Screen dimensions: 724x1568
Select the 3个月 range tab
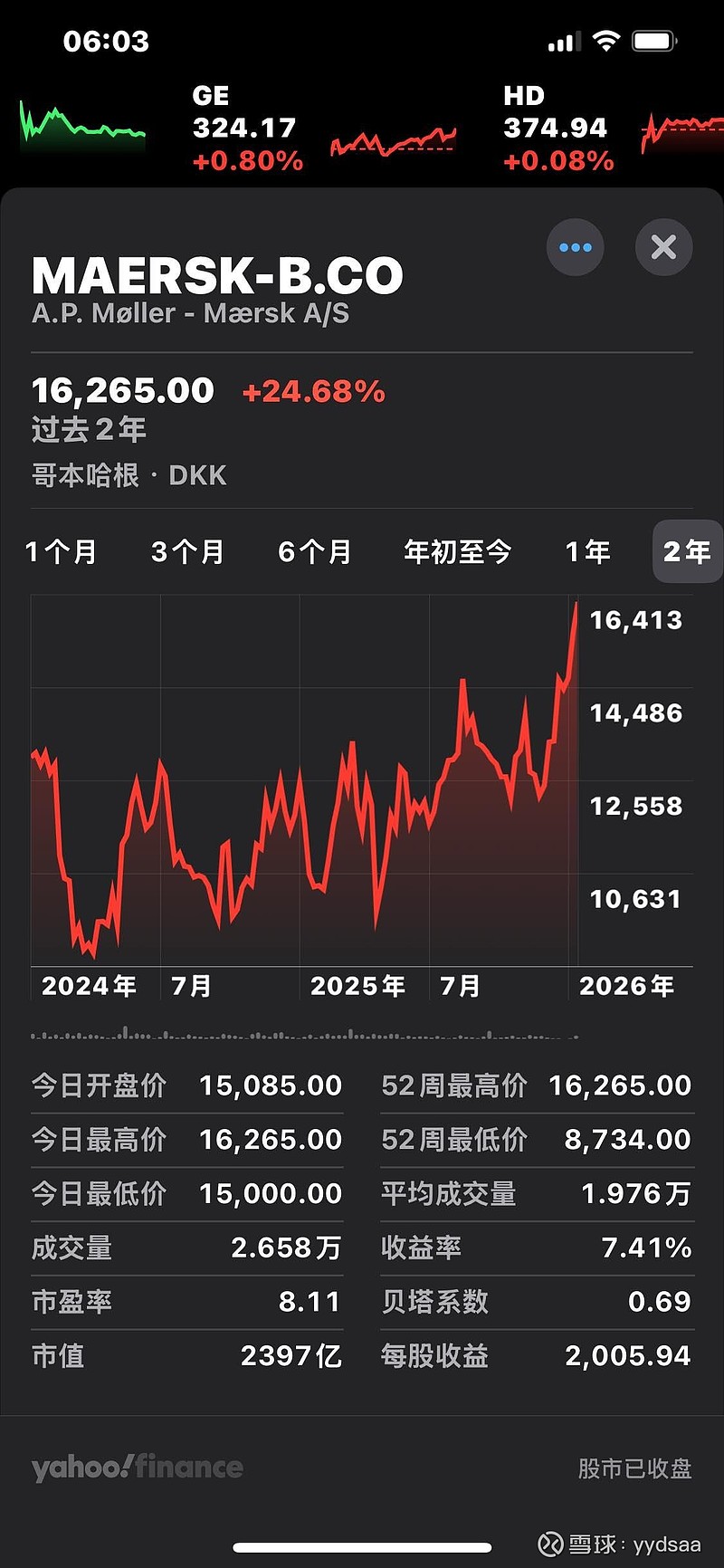(187, 552)
